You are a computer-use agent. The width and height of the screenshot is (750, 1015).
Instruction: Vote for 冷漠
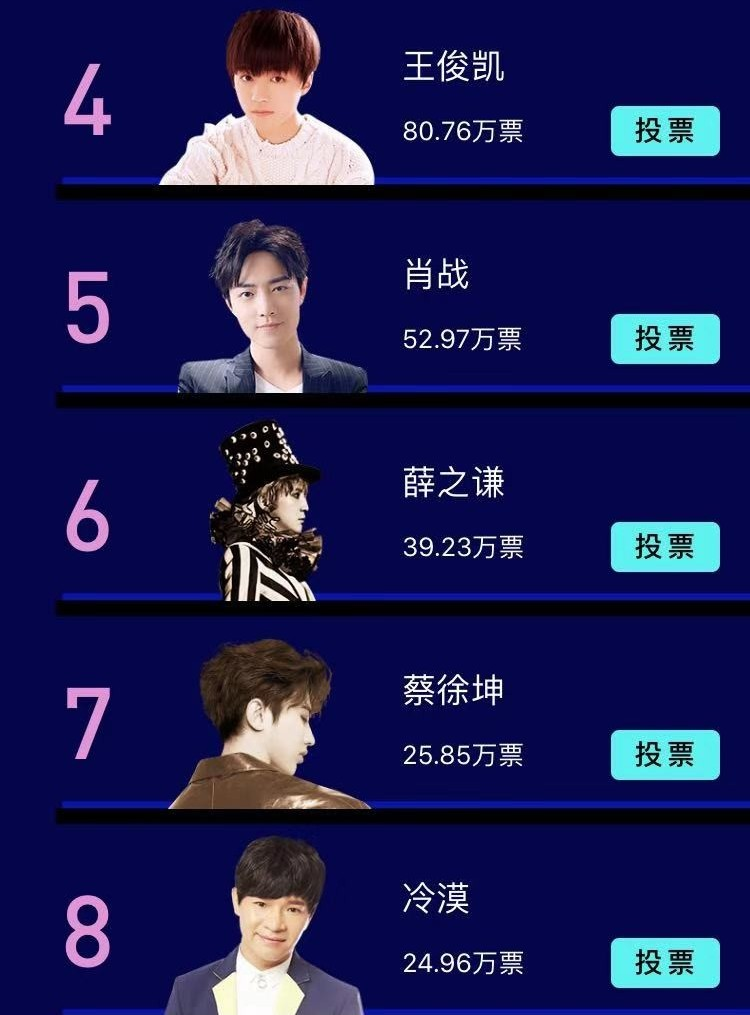click(665, 962)
